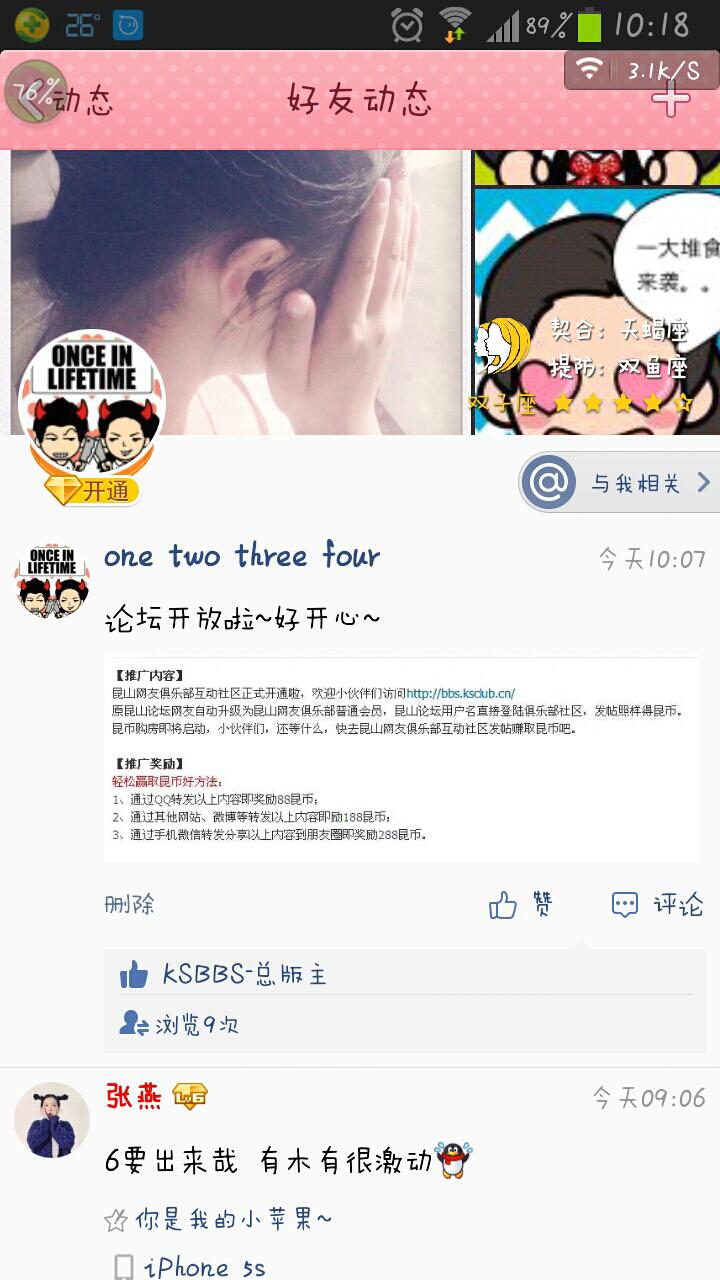The width and height of the screenshot is (720, 1280).
Task: Delete the post via 删除
Action: click(130, 905)
